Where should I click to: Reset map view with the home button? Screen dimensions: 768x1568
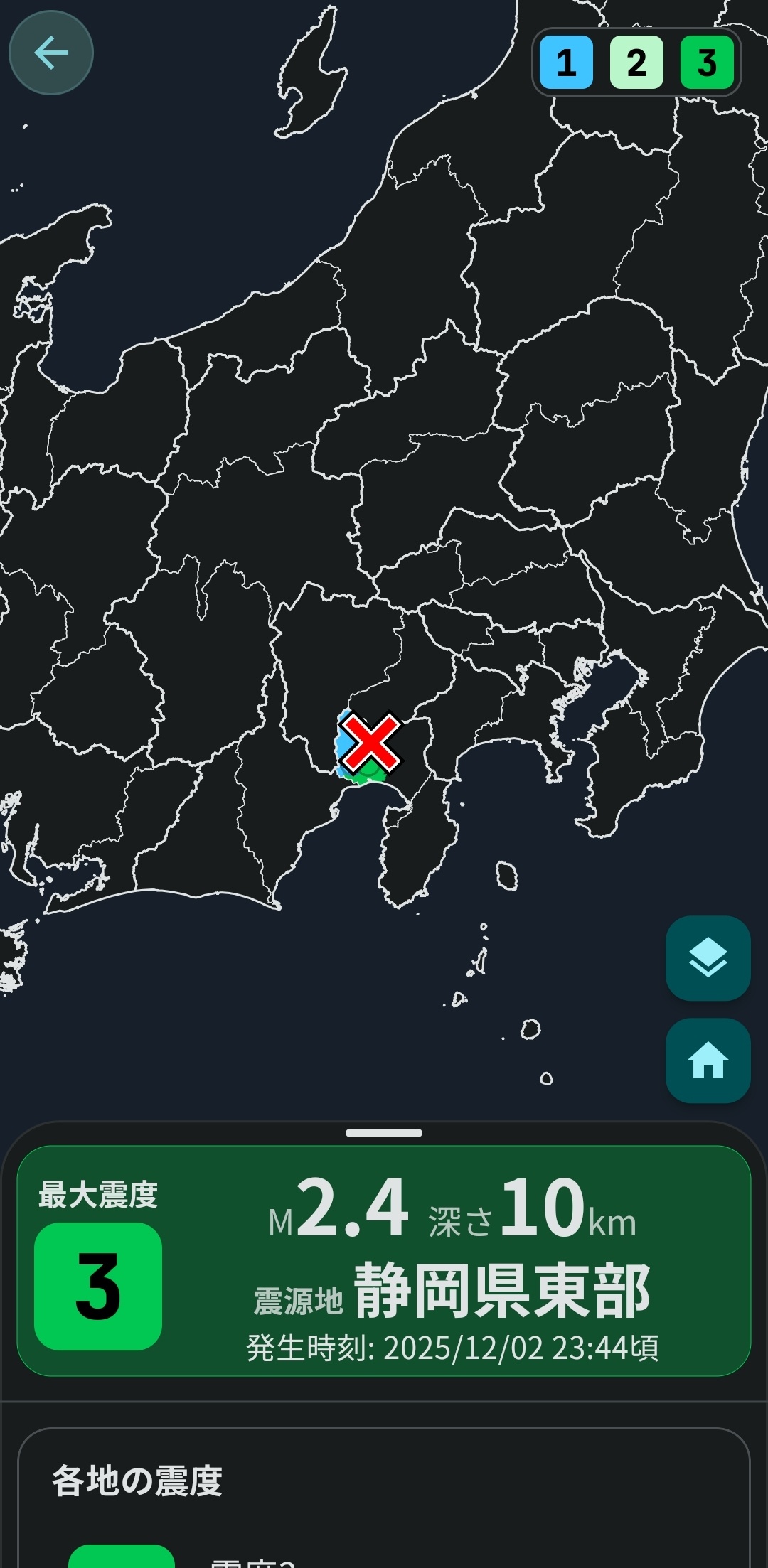(x=708, y=1060)
